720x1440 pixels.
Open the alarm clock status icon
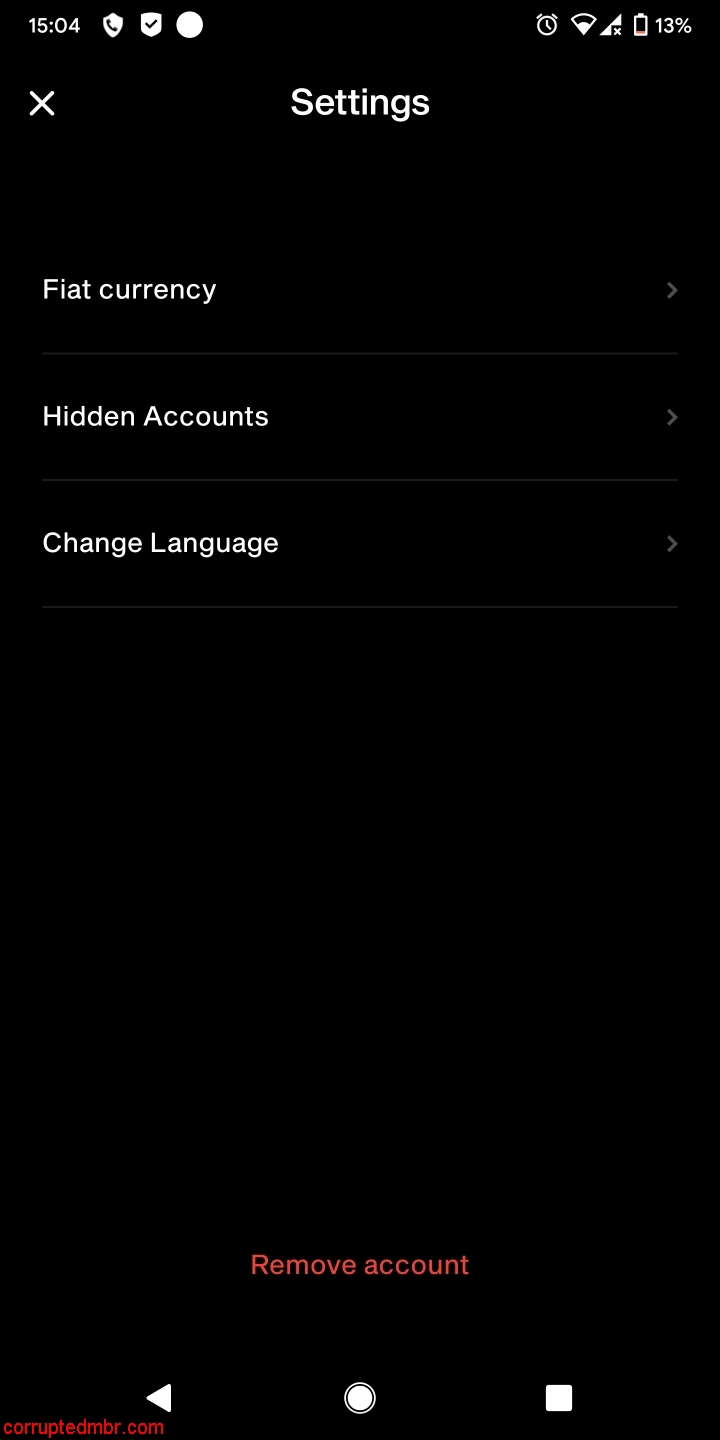[x=546, y=25]
